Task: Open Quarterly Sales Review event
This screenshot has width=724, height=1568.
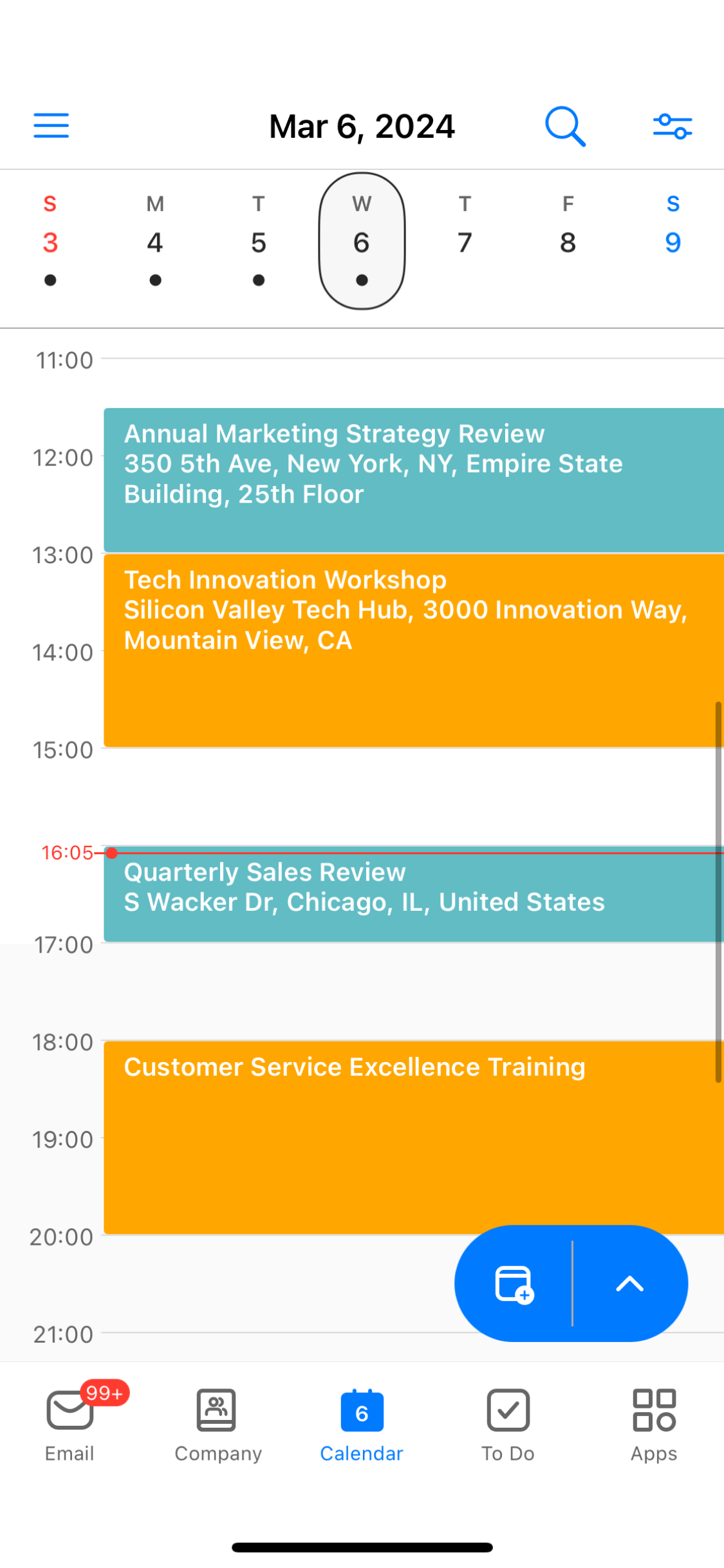Action: [414, 894]
